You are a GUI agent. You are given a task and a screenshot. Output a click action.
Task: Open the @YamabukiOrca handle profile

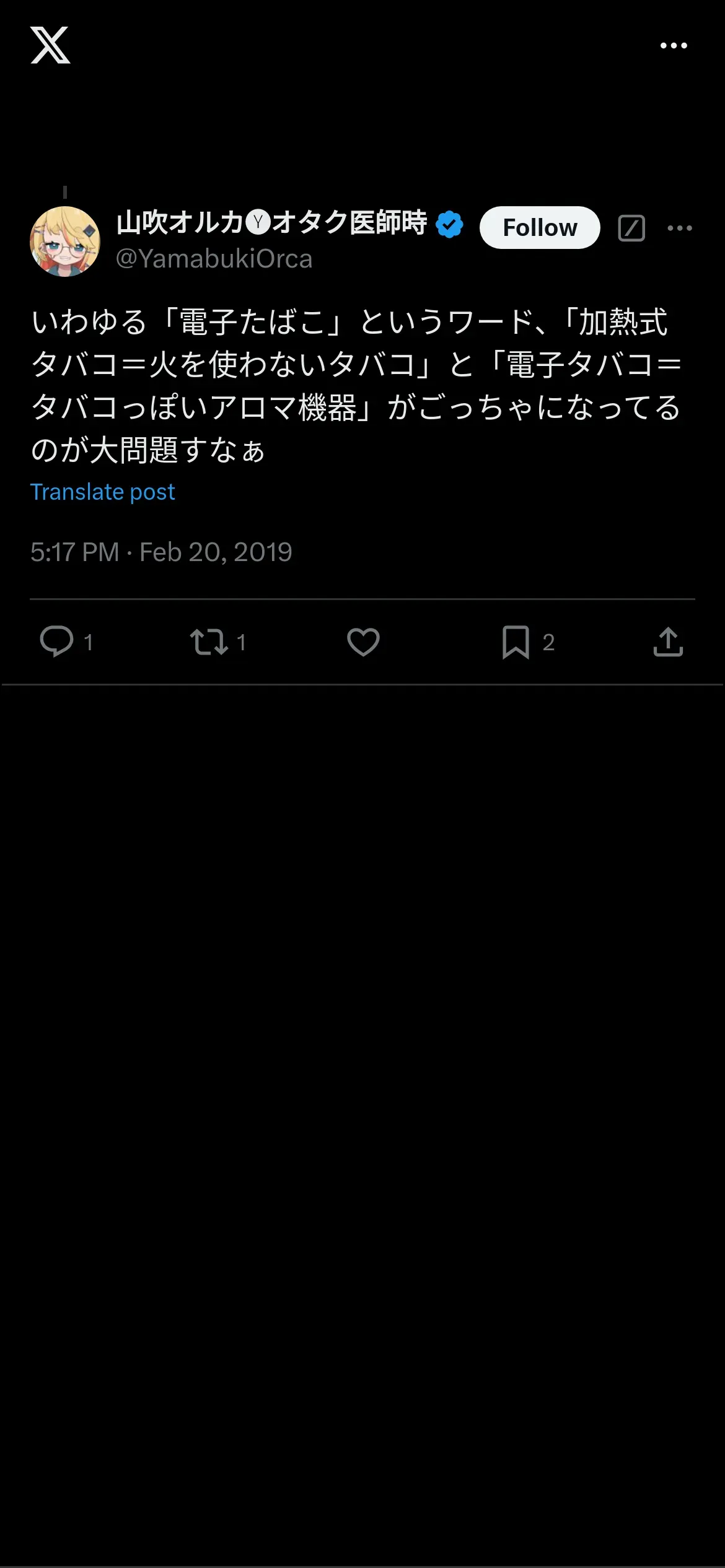[x=214, y=259]
